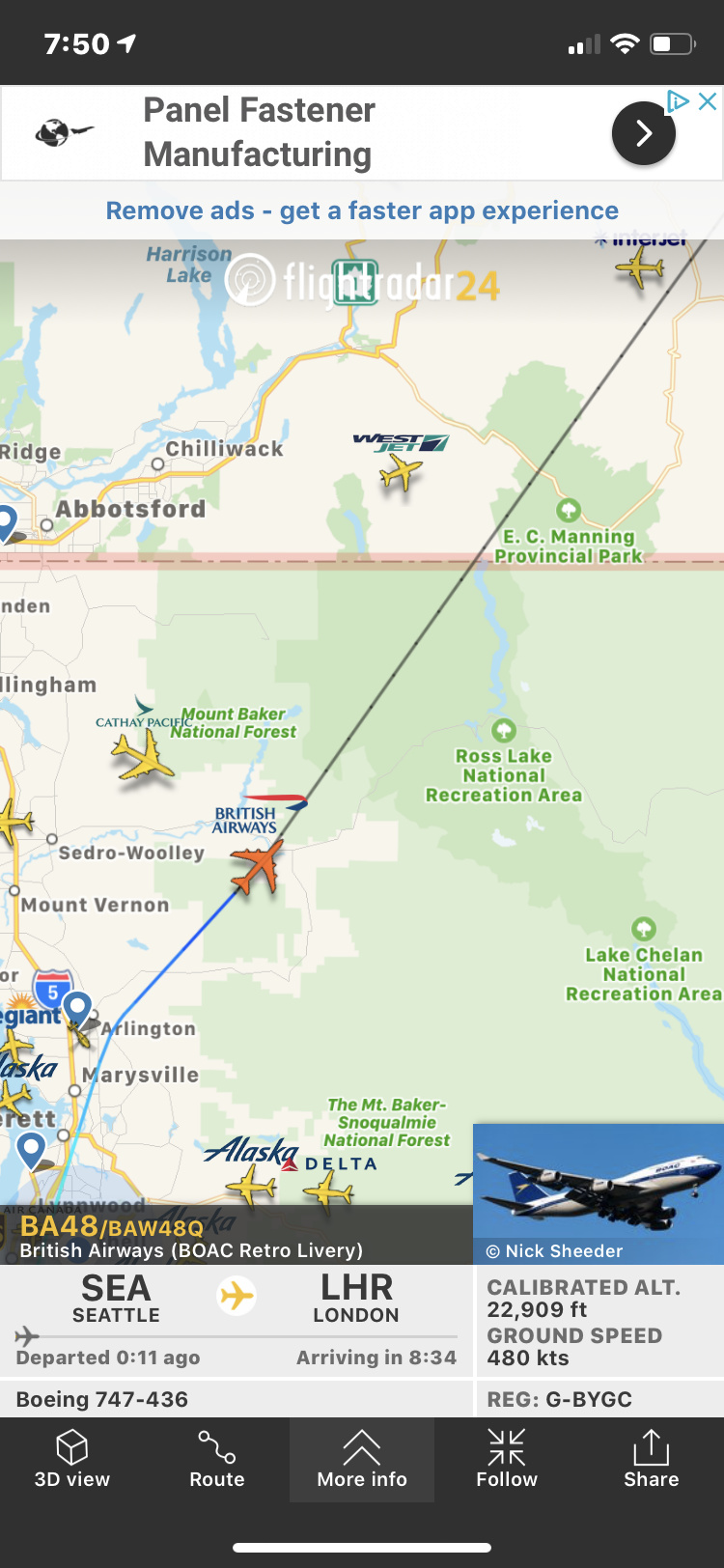Select the WestJet aircraft on map
Viewport: 724px width, 1568px height.
401,472
